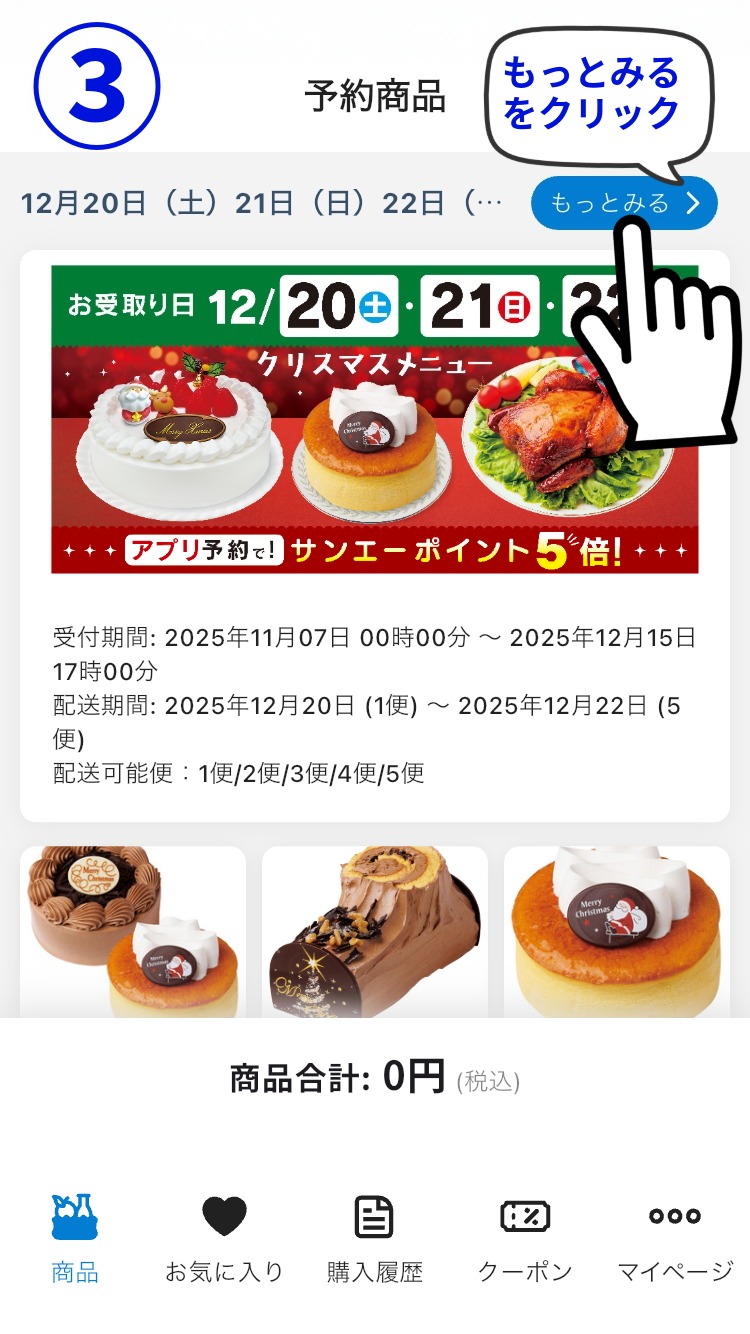View the chocolate log cake product
The width and height of the screenshot is (750, 1334).
tap(375, 931)
